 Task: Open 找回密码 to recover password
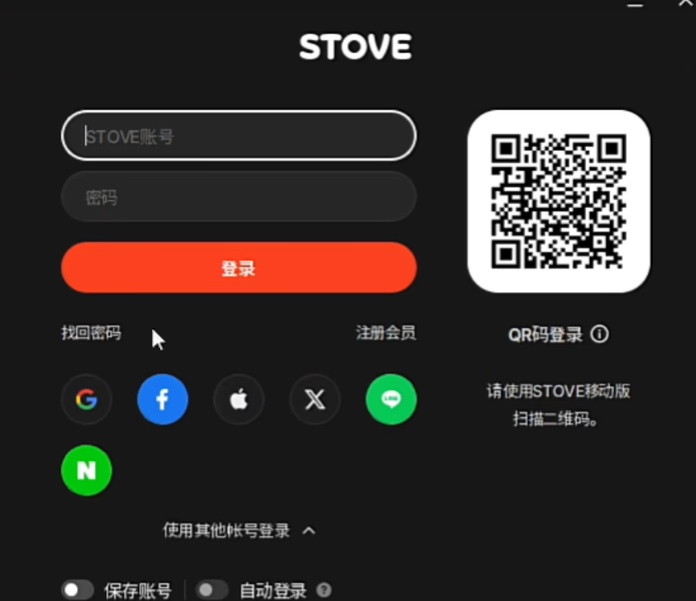click(91, 333)
